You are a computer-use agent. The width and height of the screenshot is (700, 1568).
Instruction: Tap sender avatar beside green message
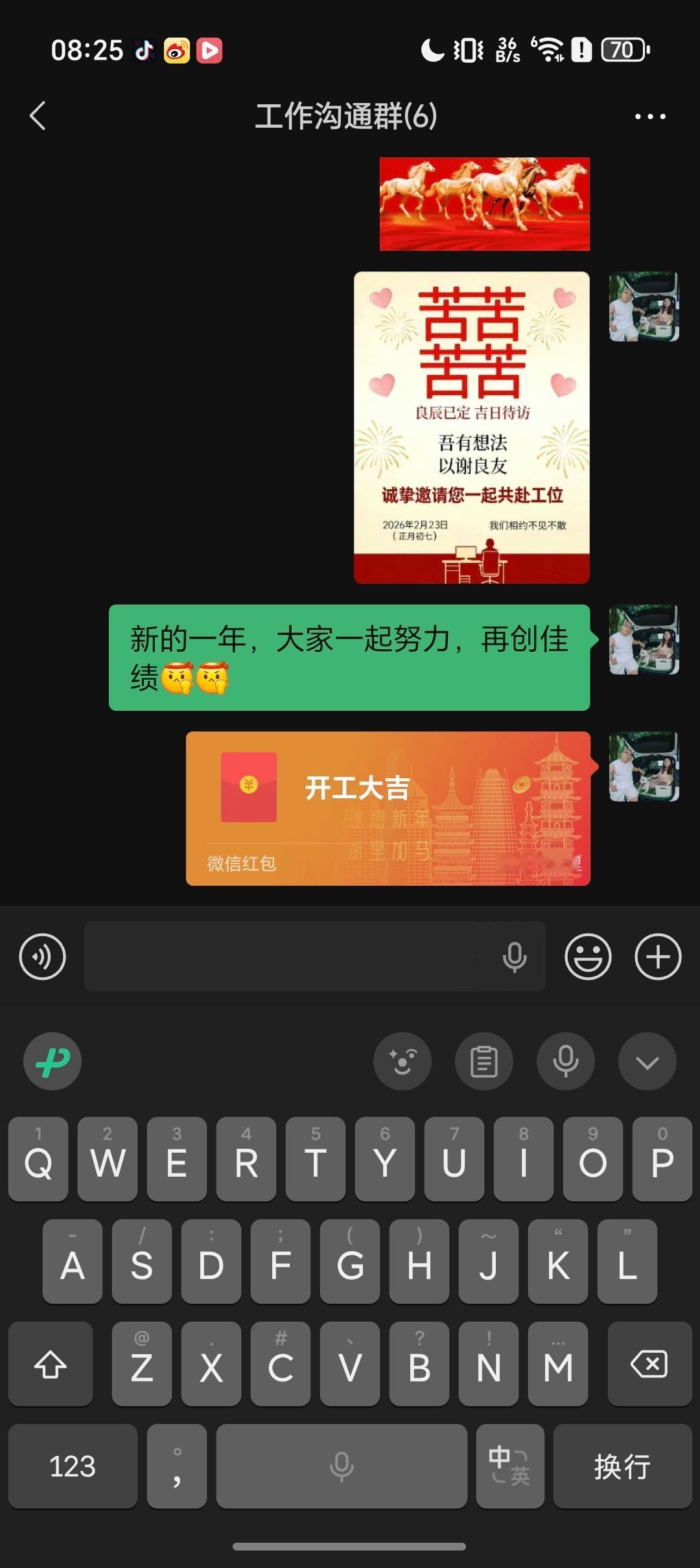tap(643, 640)
